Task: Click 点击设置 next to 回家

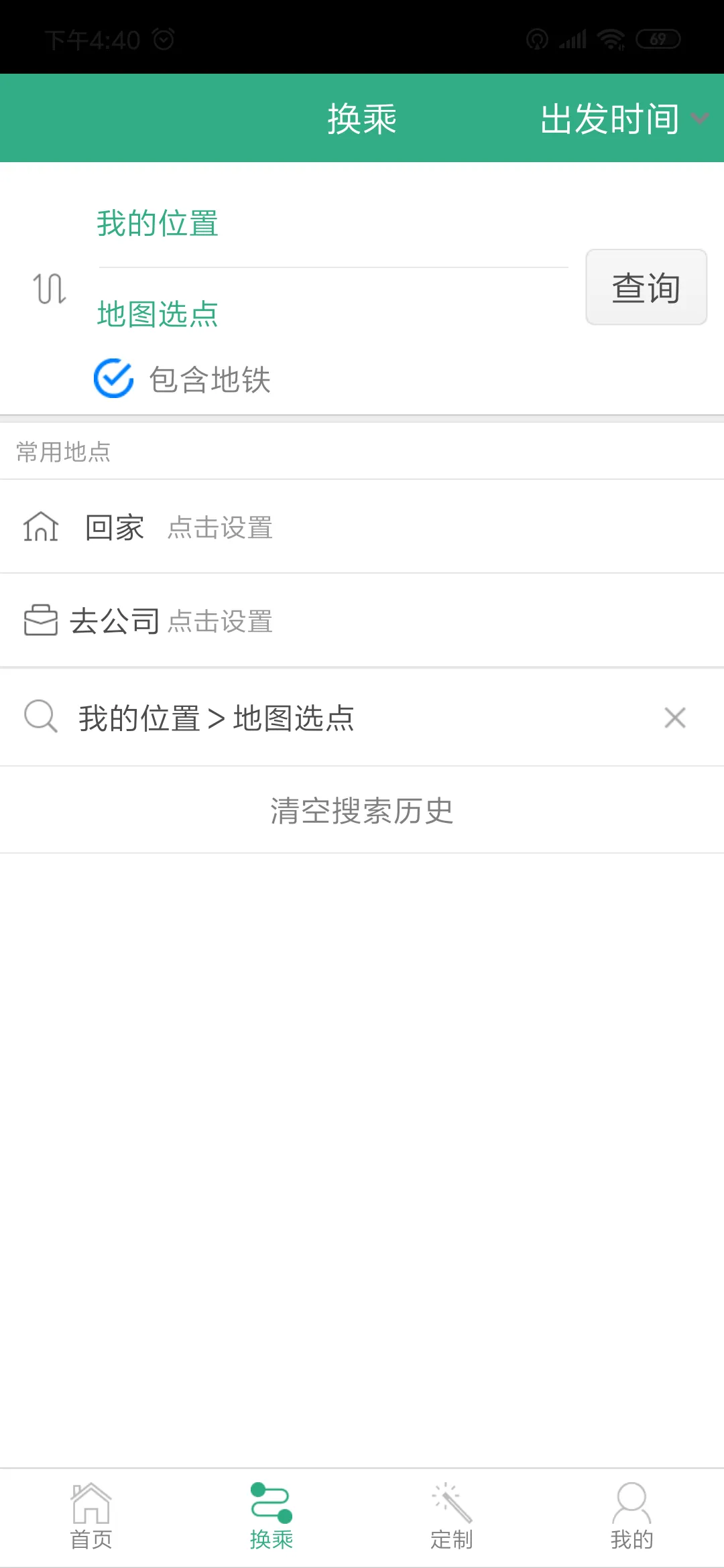Action: click(x=220, y=528)
